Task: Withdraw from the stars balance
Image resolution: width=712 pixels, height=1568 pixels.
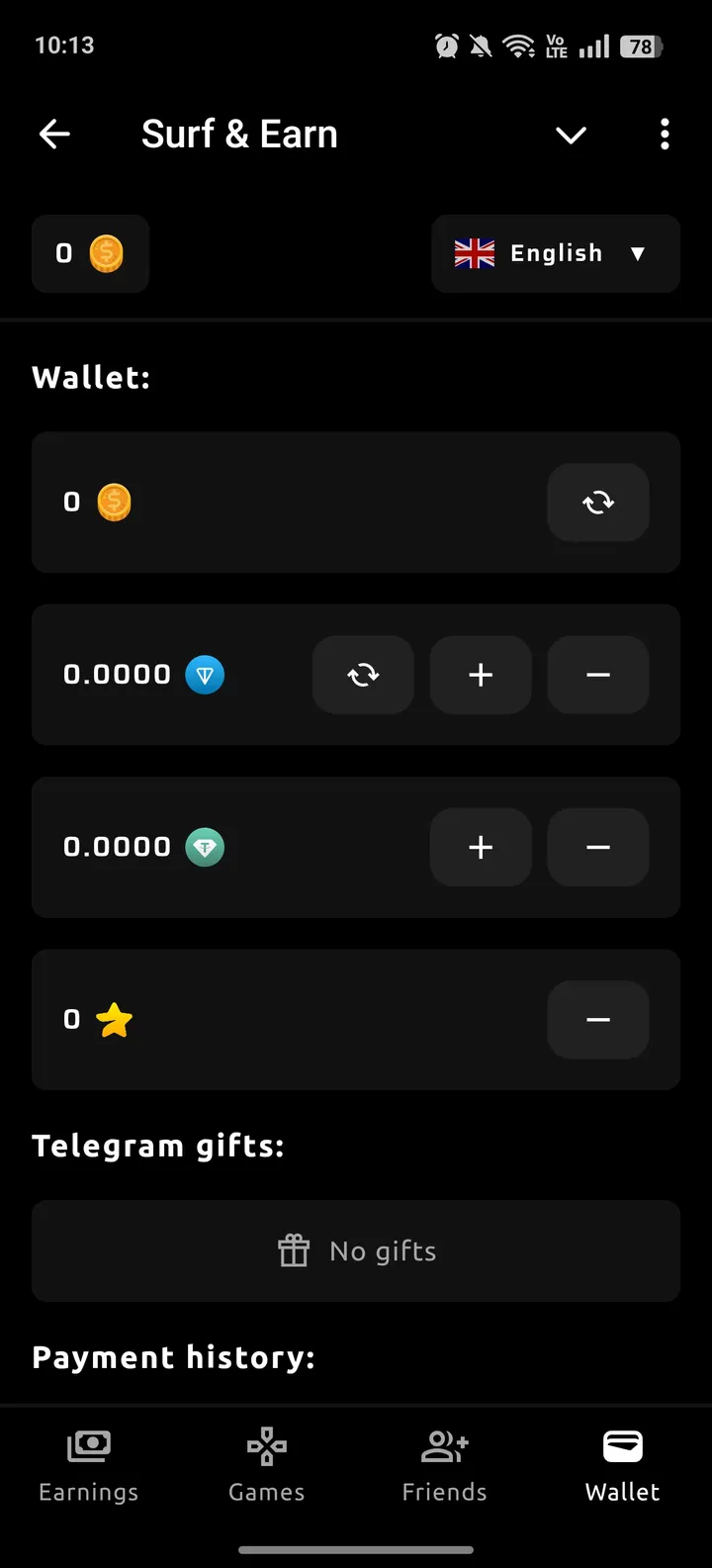Action: (x=597, y=1020)
